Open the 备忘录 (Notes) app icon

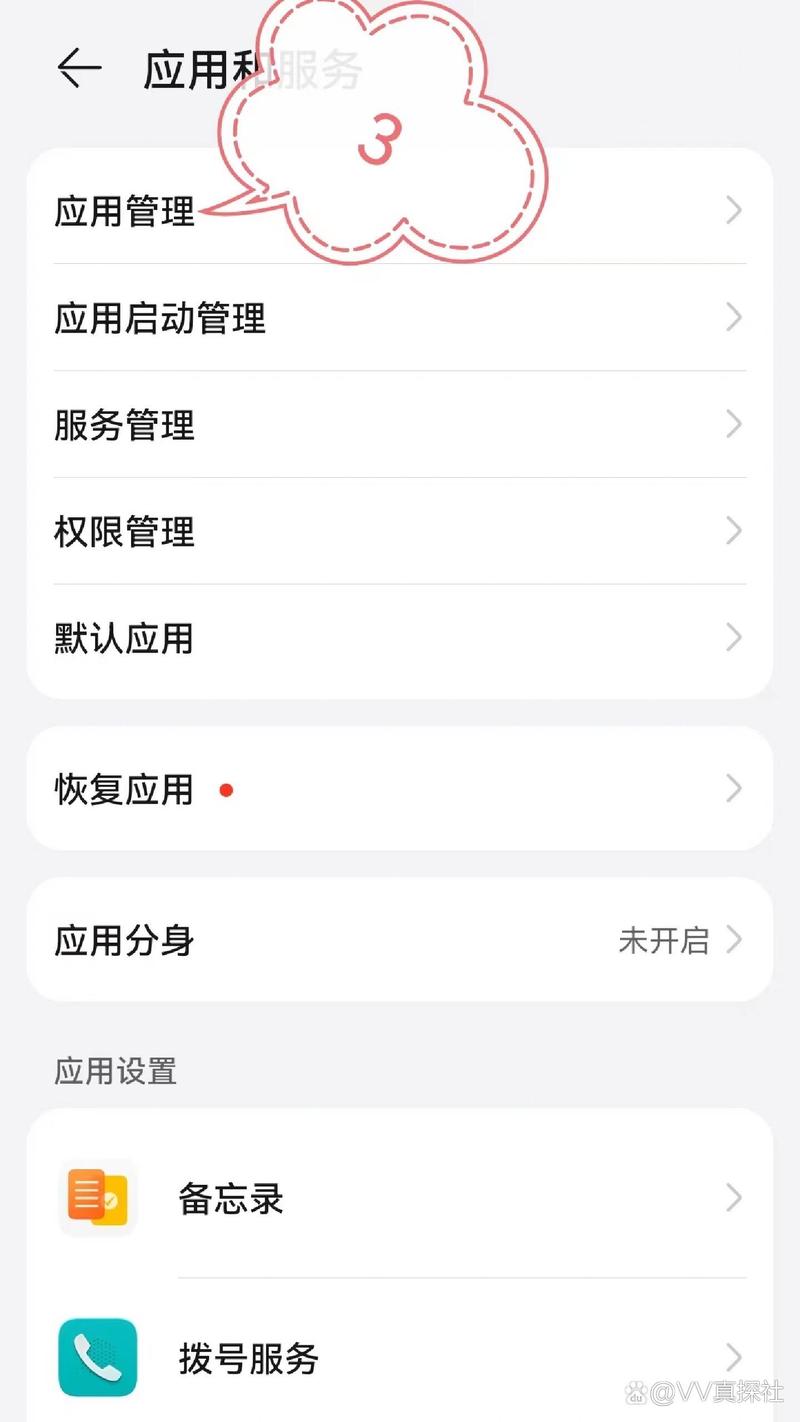click(97, 1199)
